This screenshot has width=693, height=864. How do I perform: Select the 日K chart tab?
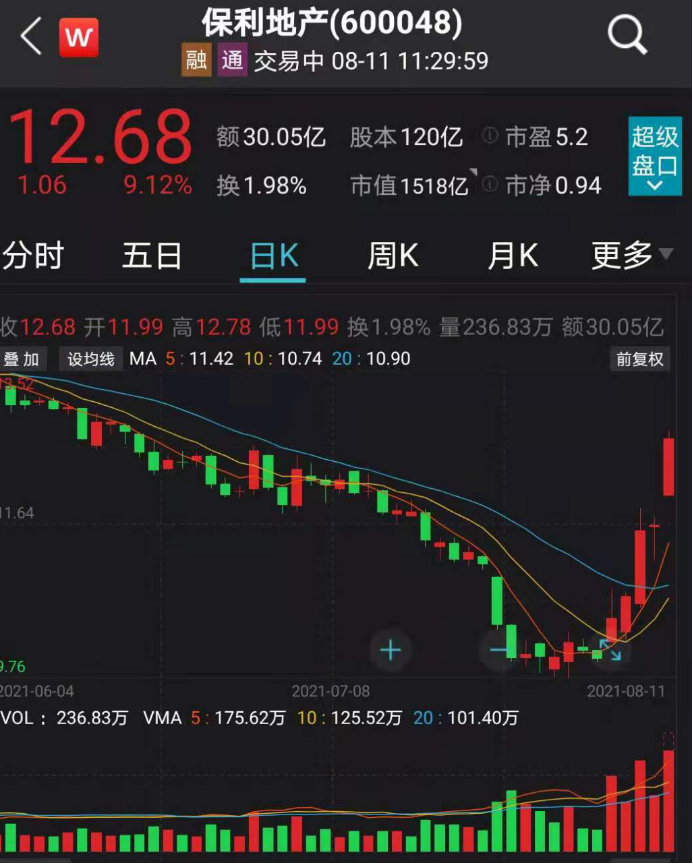click(x=274, y=256)
